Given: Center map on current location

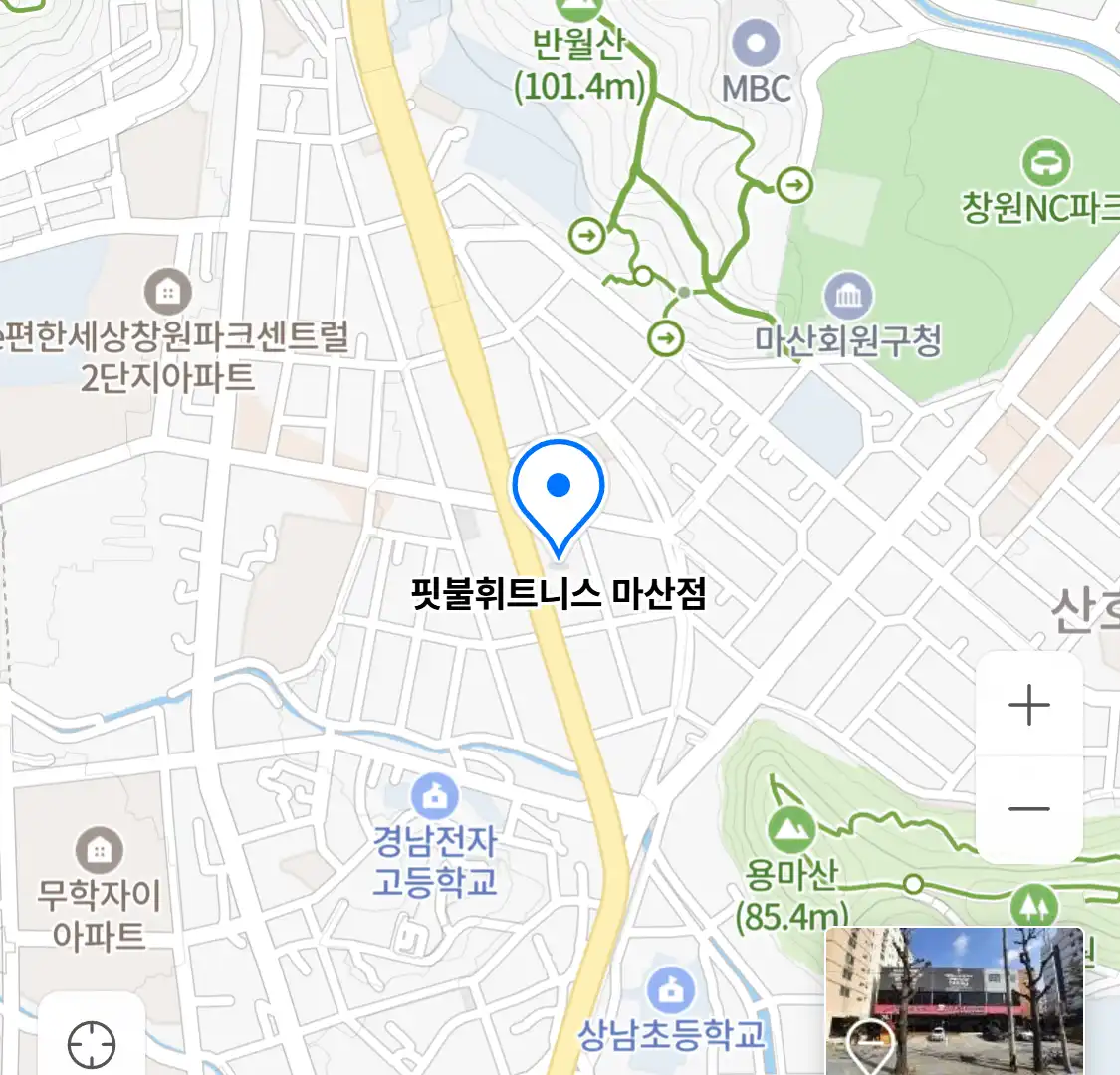Looking at the screenshot, I should [x=92, y=1044].
